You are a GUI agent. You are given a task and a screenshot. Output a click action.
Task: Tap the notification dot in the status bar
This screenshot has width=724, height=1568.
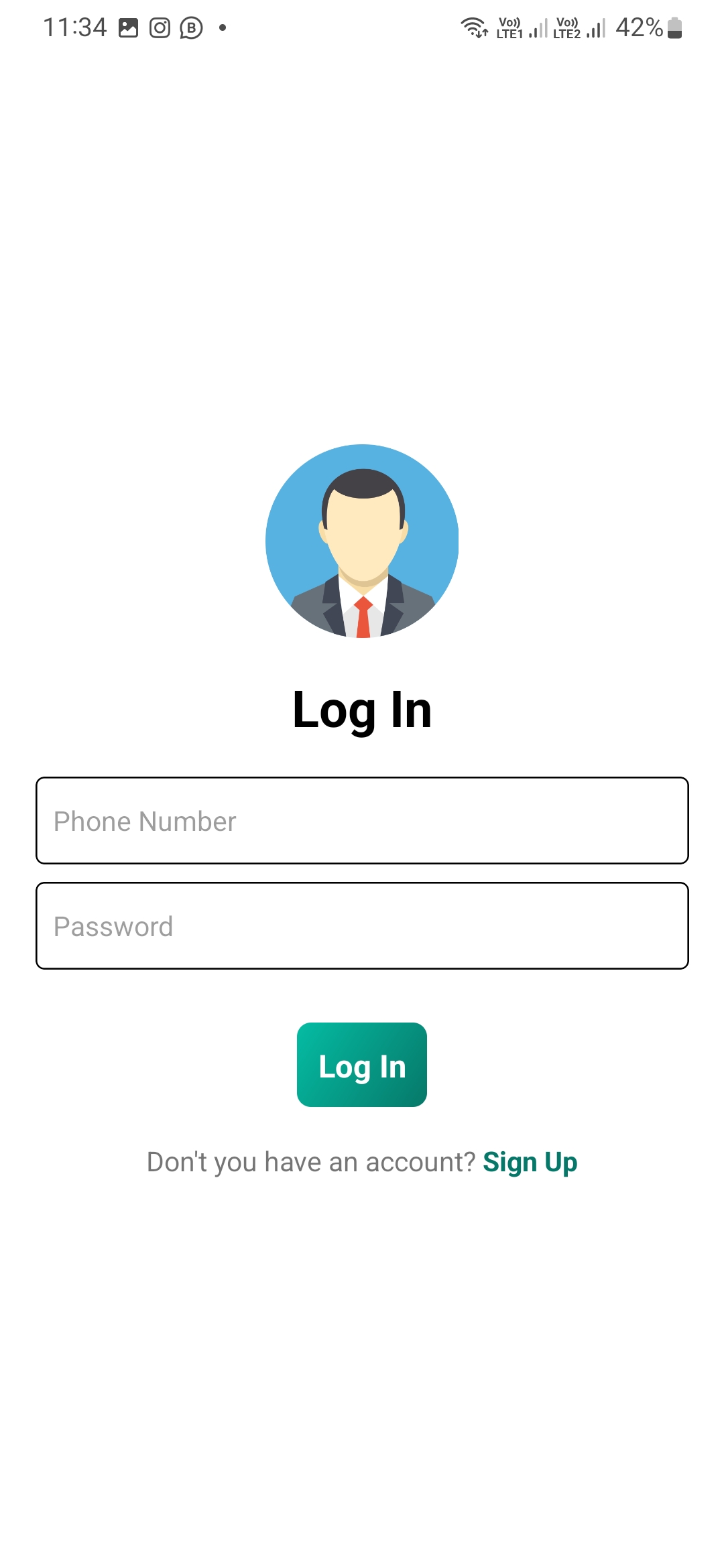coord(223,27)
